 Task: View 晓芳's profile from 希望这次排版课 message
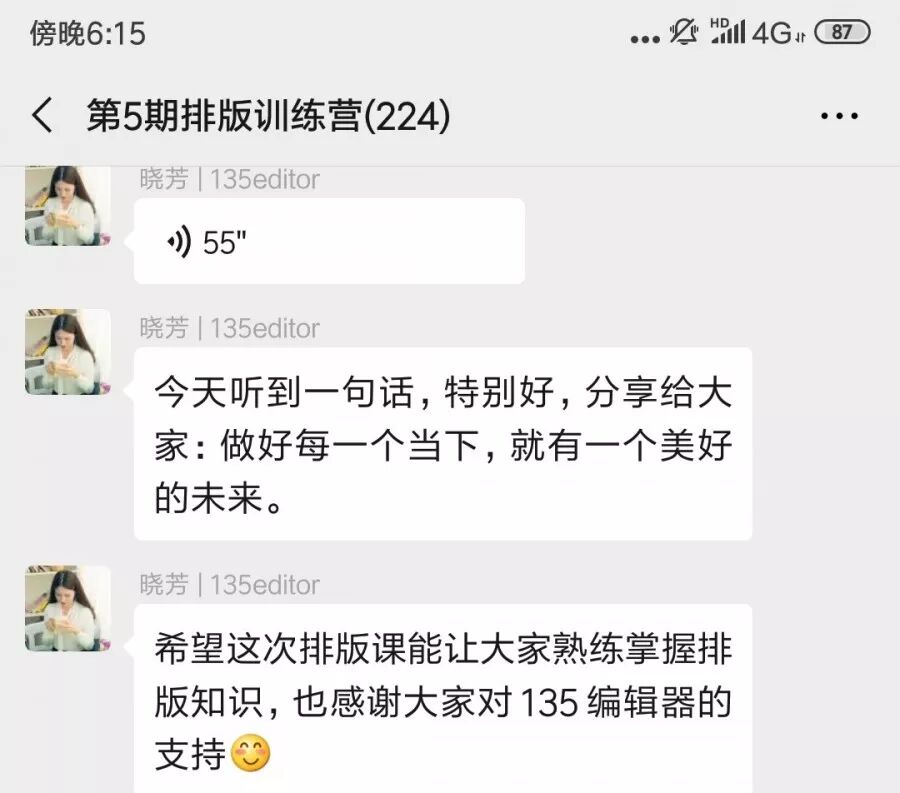[68, 609]
